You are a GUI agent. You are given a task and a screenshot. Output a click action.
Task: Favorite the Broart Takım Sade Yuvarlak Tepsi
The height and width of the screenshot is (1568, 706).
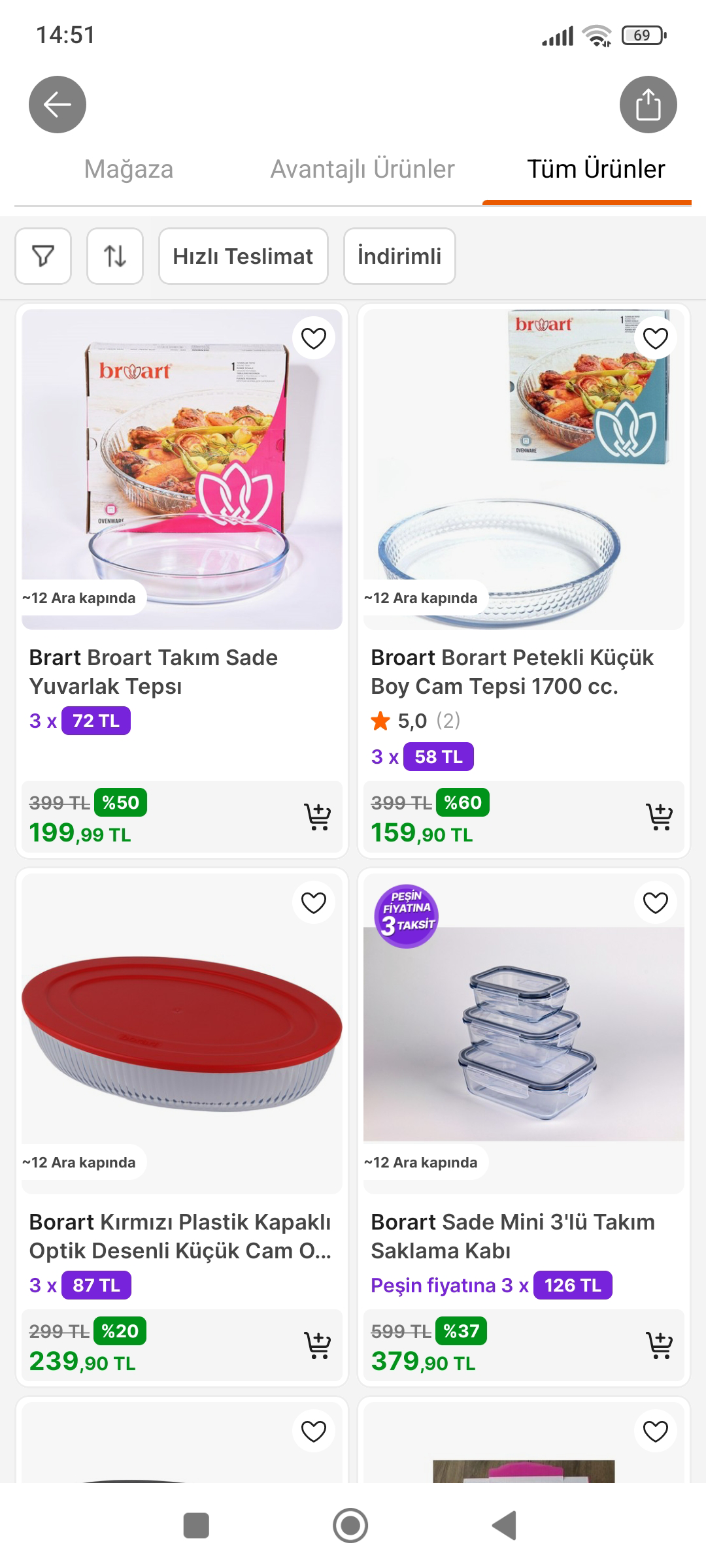point(314,338)
